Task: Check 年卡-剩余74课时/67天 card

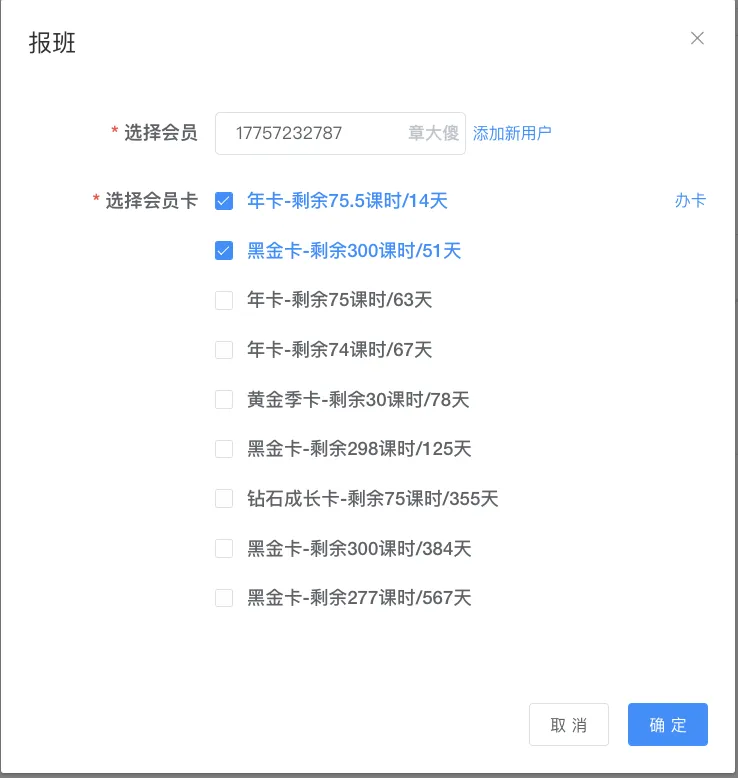Action: pyautogui.click(x=223, y=349)
